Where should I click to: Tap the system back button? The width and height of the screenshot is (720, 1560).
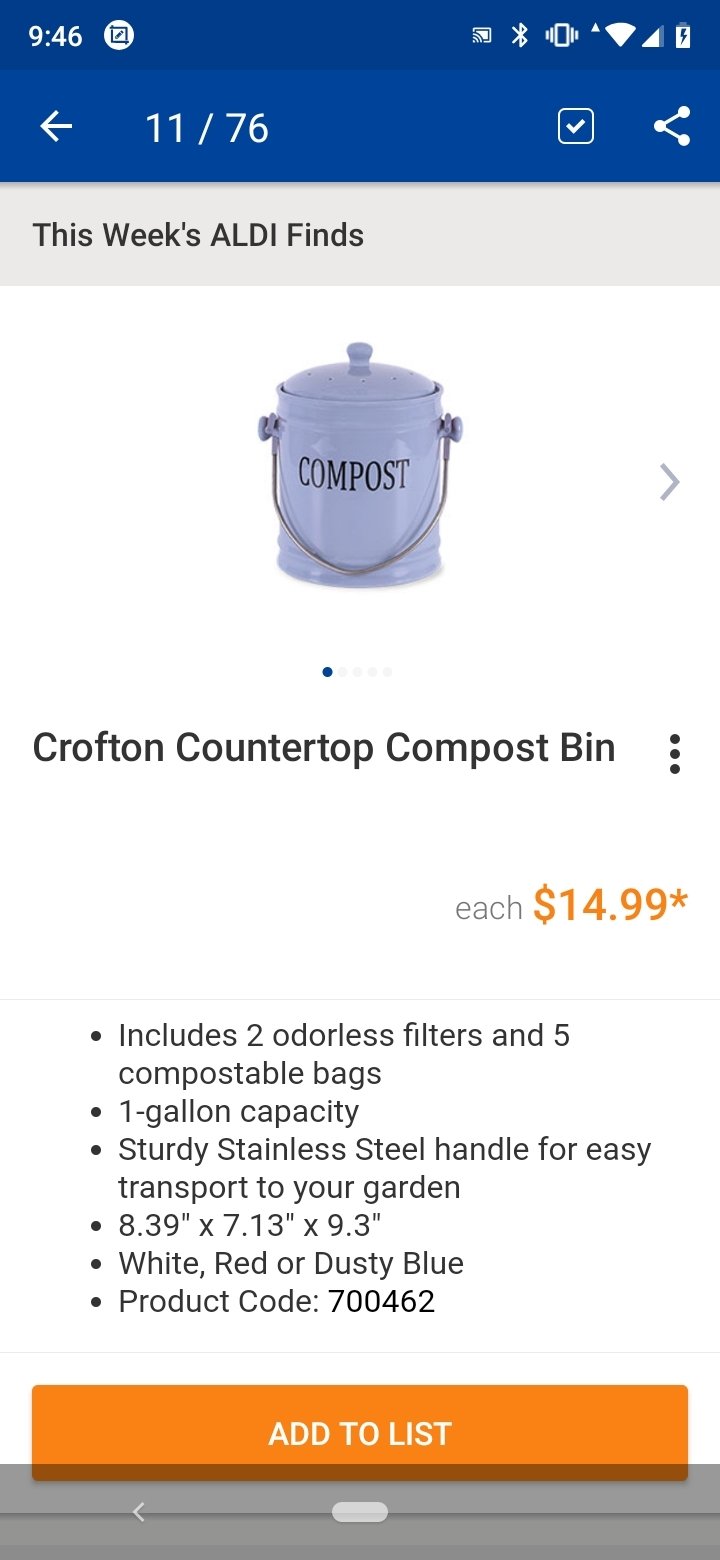point(139,1512)
